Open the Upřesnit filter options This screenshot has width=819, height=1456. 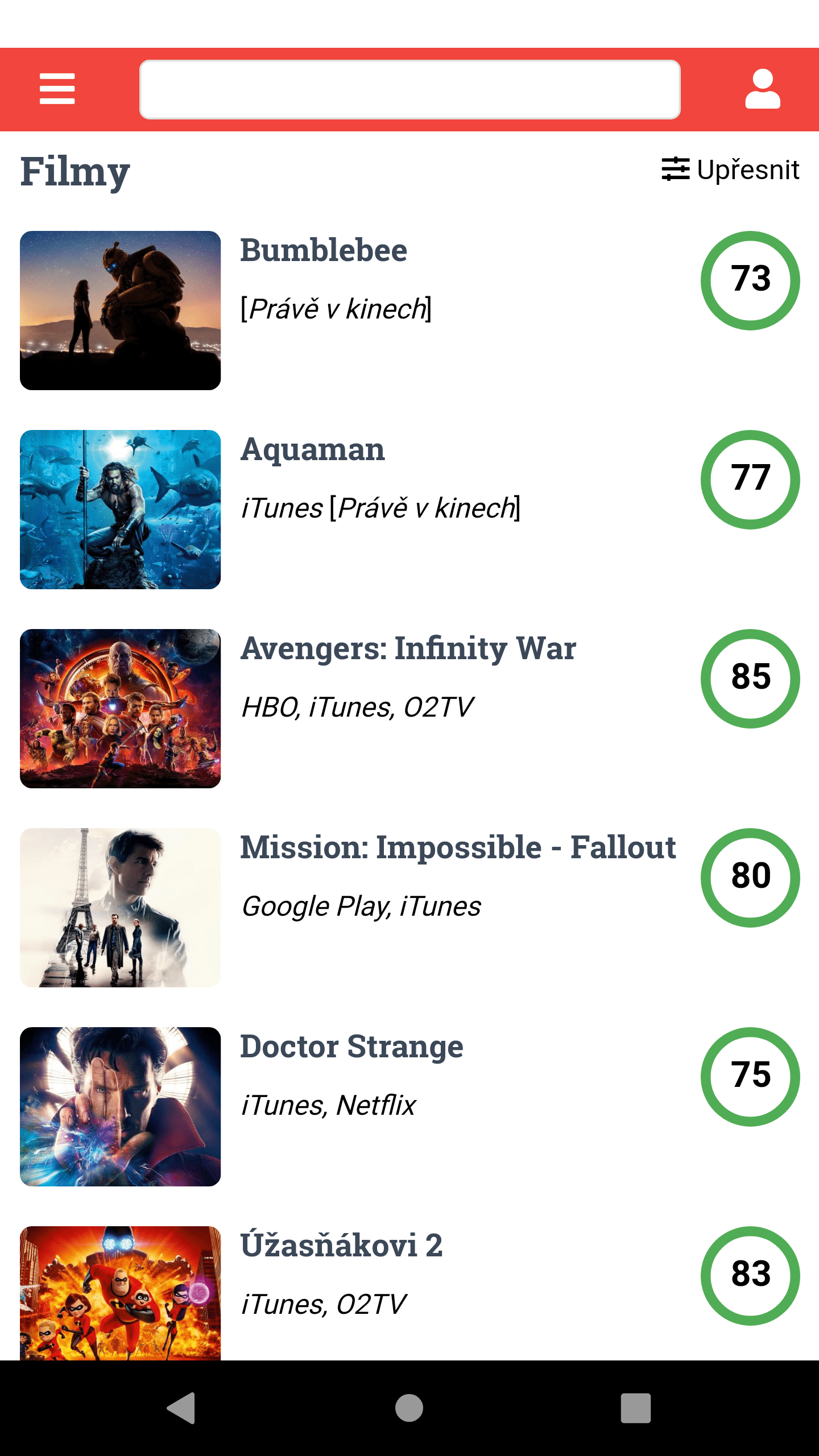(x=731, y=169)
